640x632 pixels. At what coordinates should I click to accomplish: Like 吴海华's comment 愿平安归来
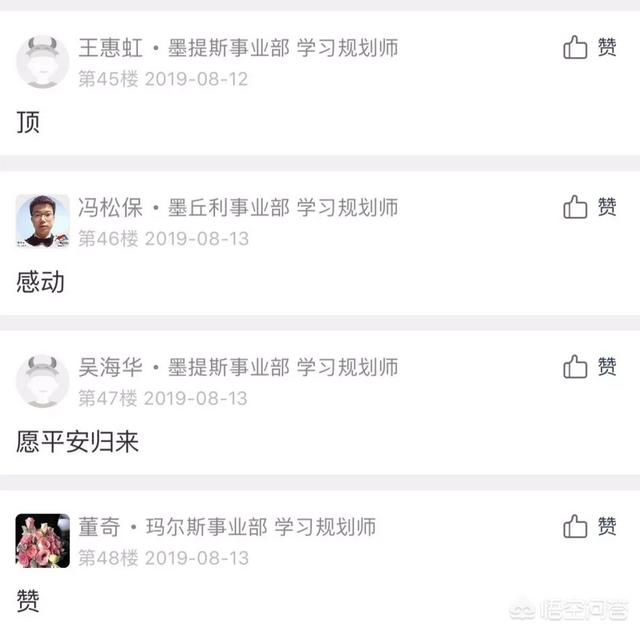tap(590, 367)
